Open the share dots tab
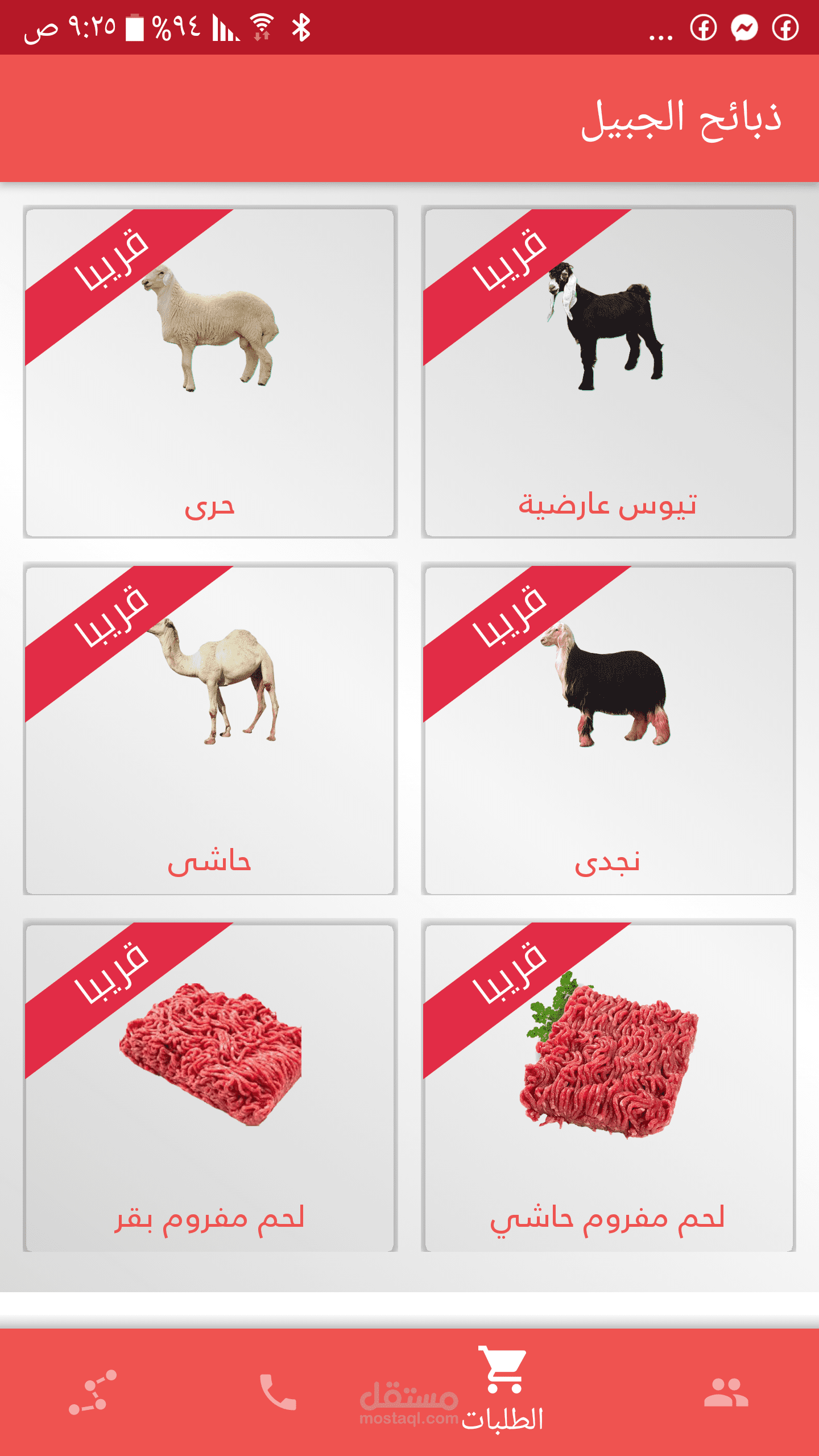Image resolution: width=819 pixels, height=1456 pixels. pos(93,1392)
